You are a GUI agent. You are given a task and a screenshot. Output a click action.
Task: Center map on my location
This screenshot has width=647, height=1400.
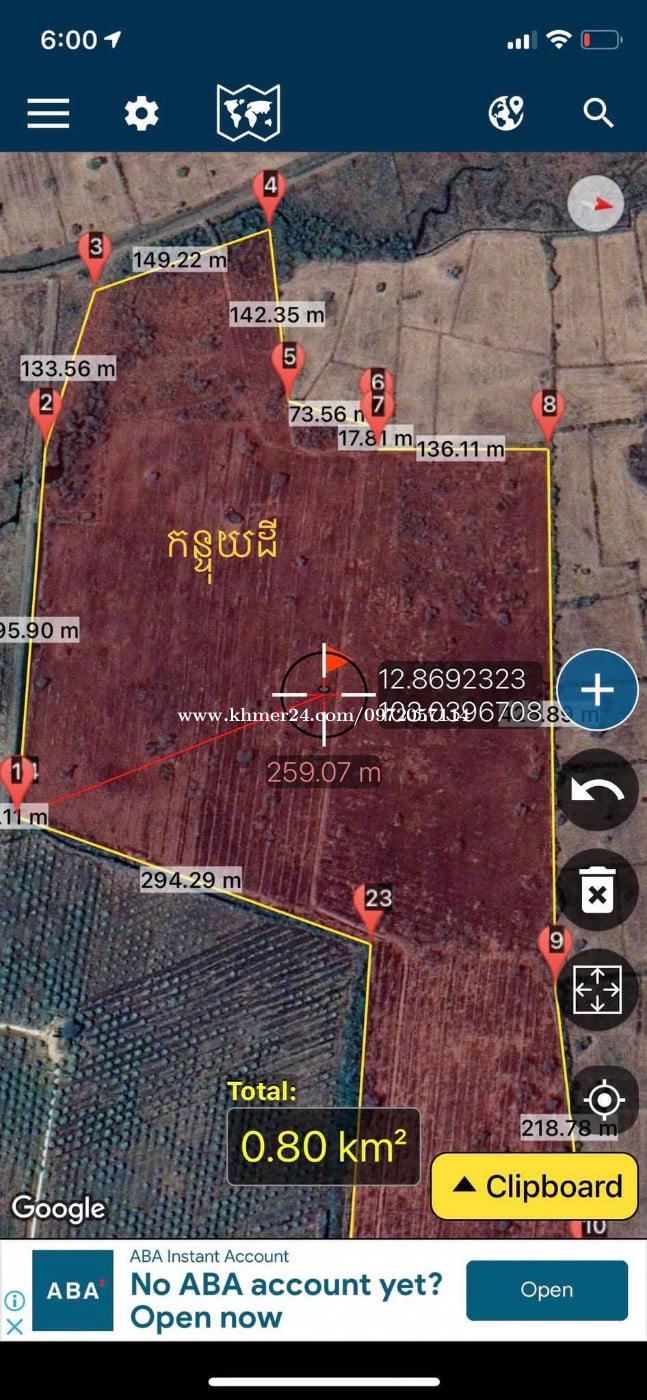(603, 1100)
